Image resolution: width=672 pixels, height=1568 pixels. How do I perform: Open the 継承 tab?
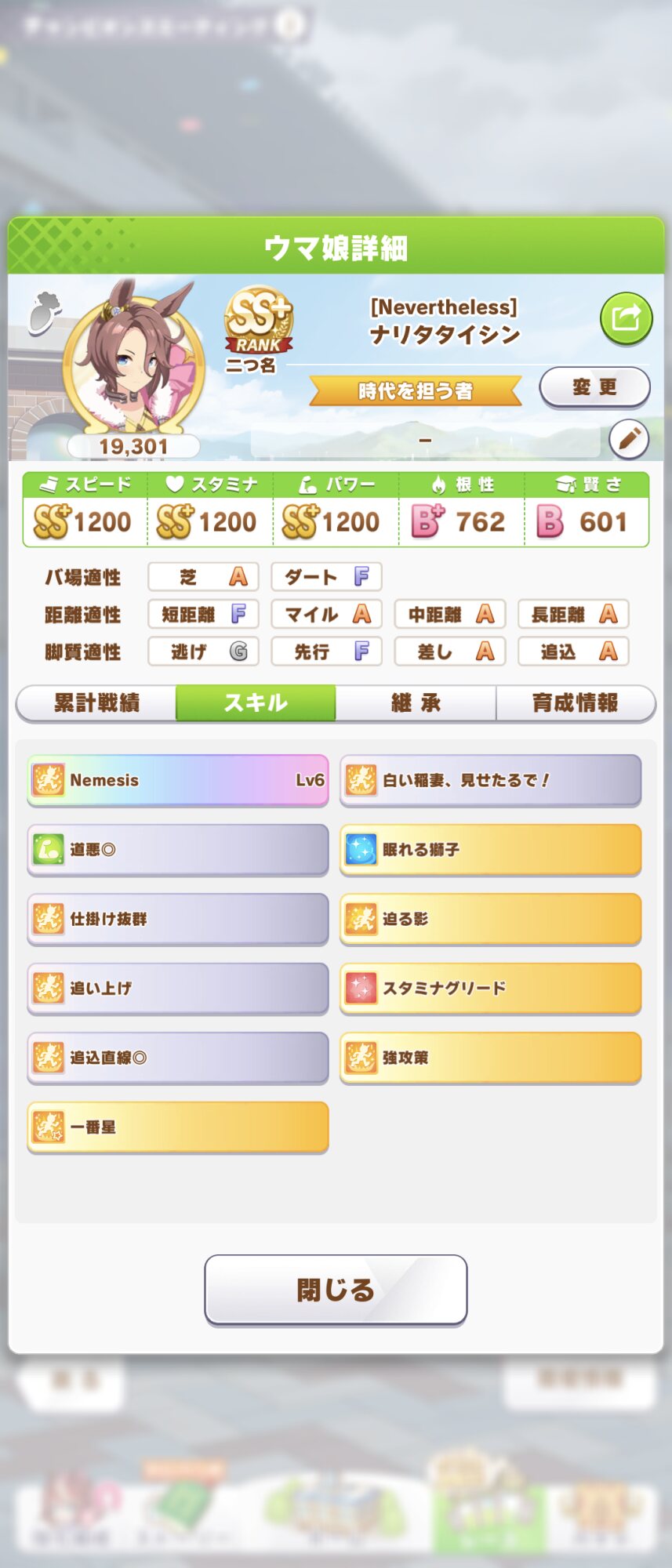416,703
